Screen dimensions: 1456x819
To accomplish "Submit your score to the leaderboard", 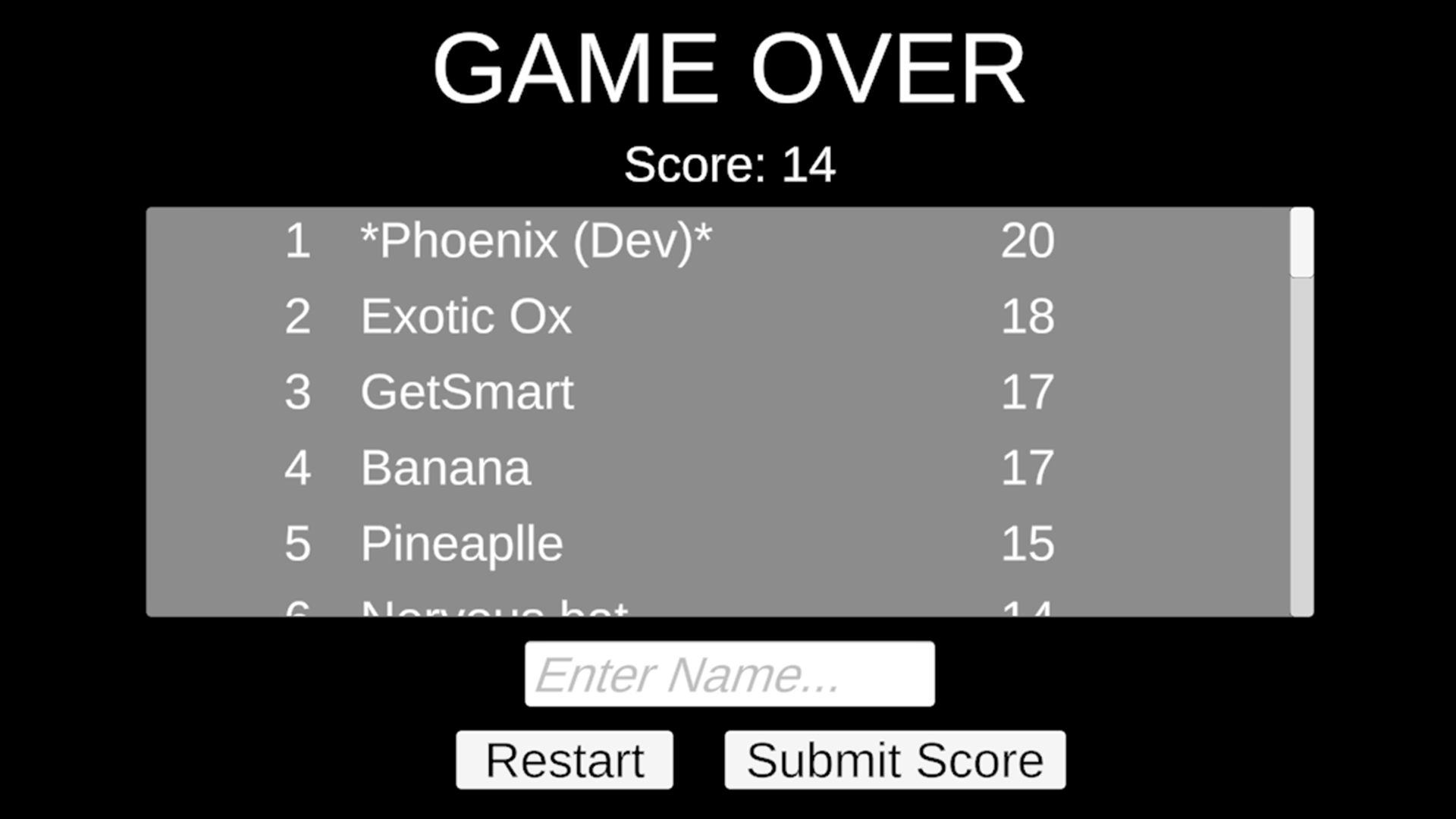I will click(x=895, y=760).
